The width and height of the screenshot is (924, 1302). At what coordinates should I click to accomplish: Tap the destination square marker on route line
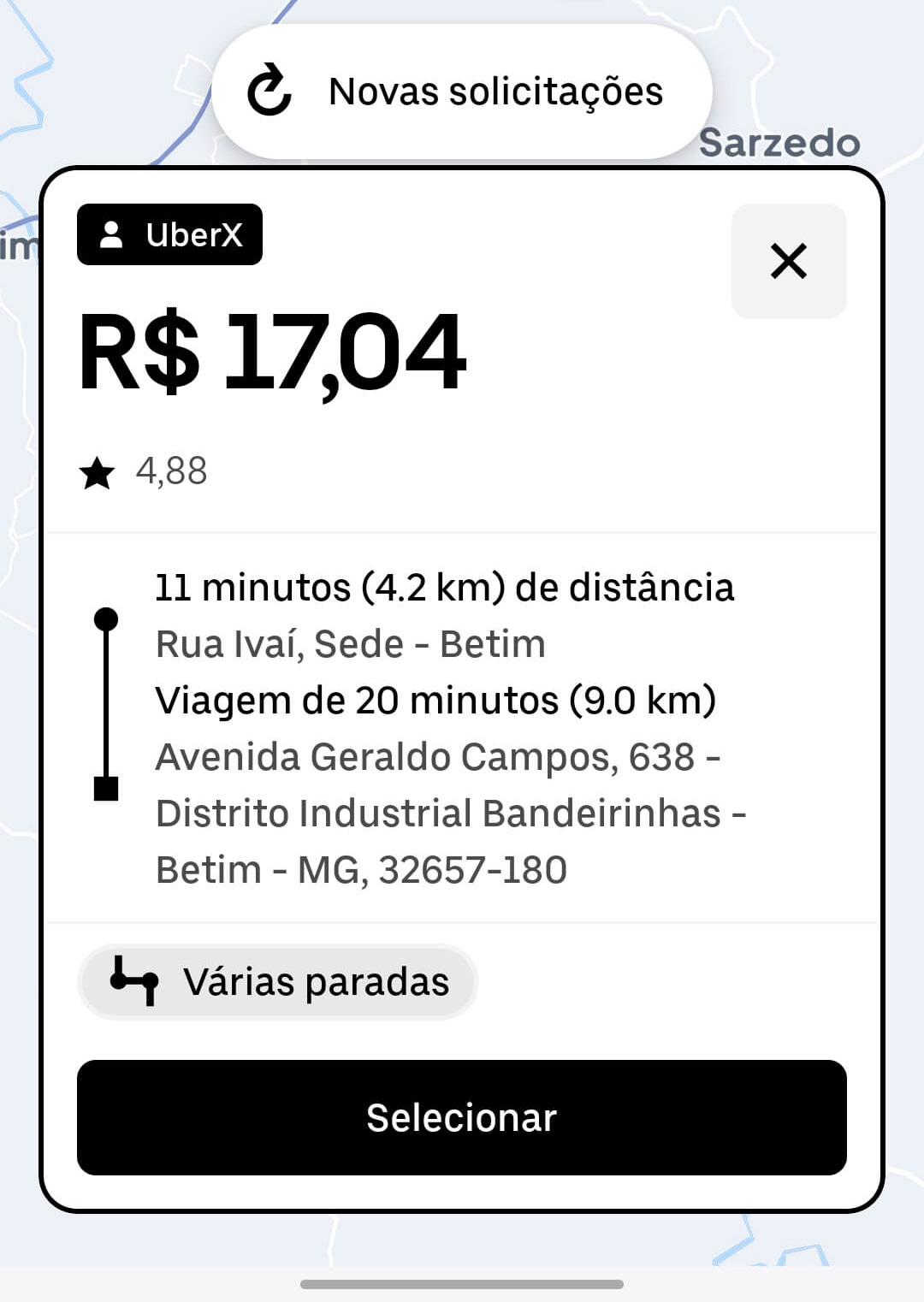[106, 791]
